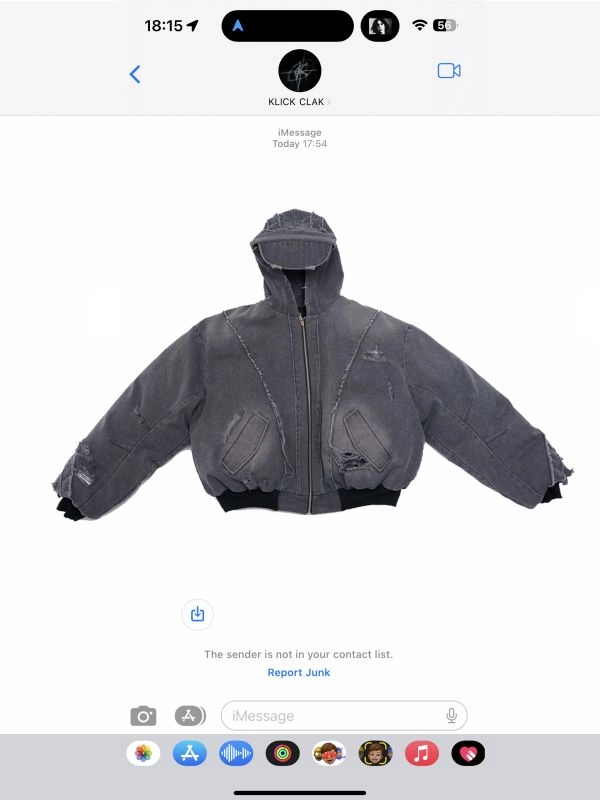This screenshot has height=800, width=600.
Task: Record an audio message with waveform icon
Action: pyautogui.click(x=236, y=754)
